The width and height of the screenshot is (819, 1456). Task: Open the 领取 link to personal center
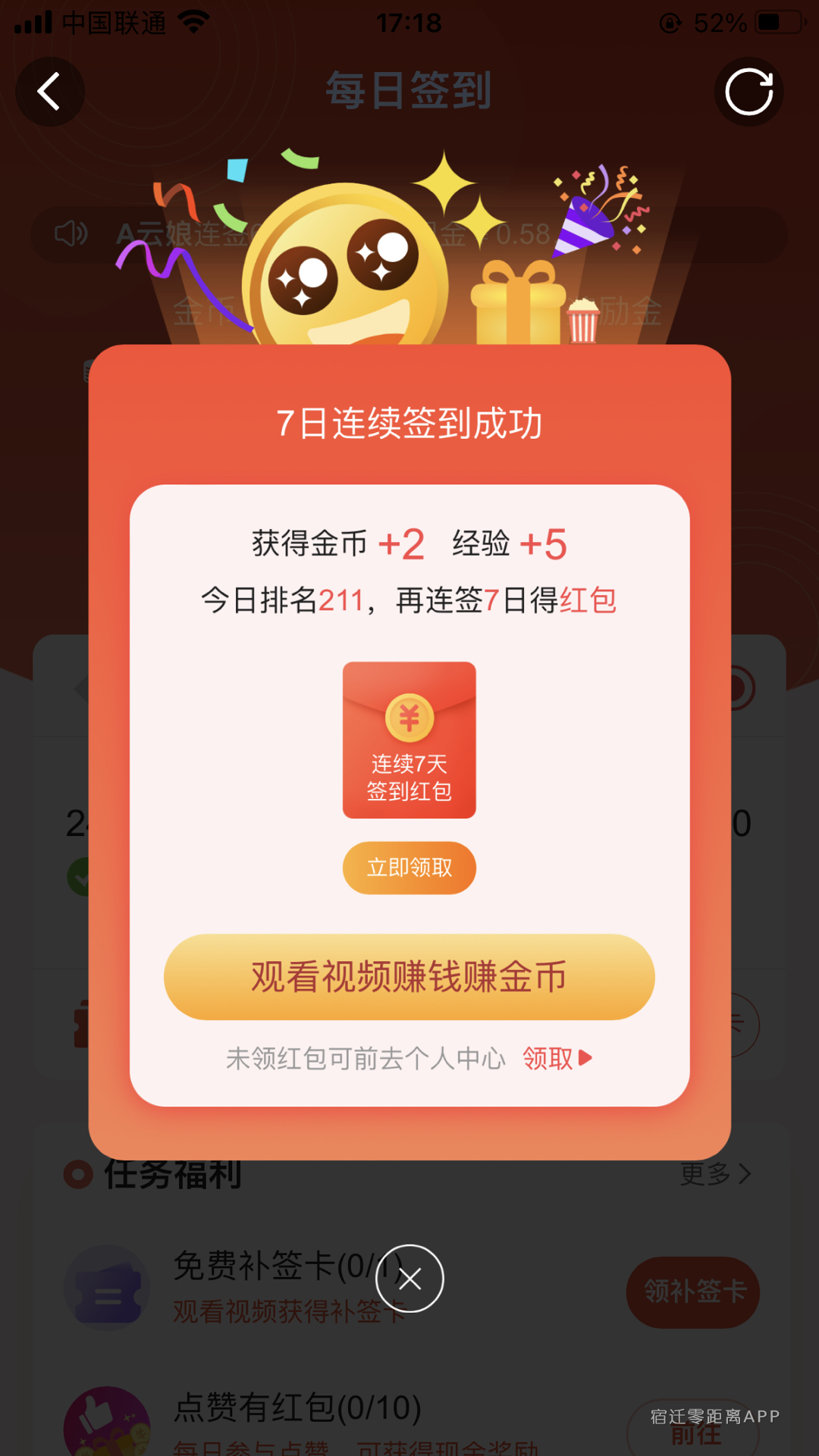[556, 1058]
